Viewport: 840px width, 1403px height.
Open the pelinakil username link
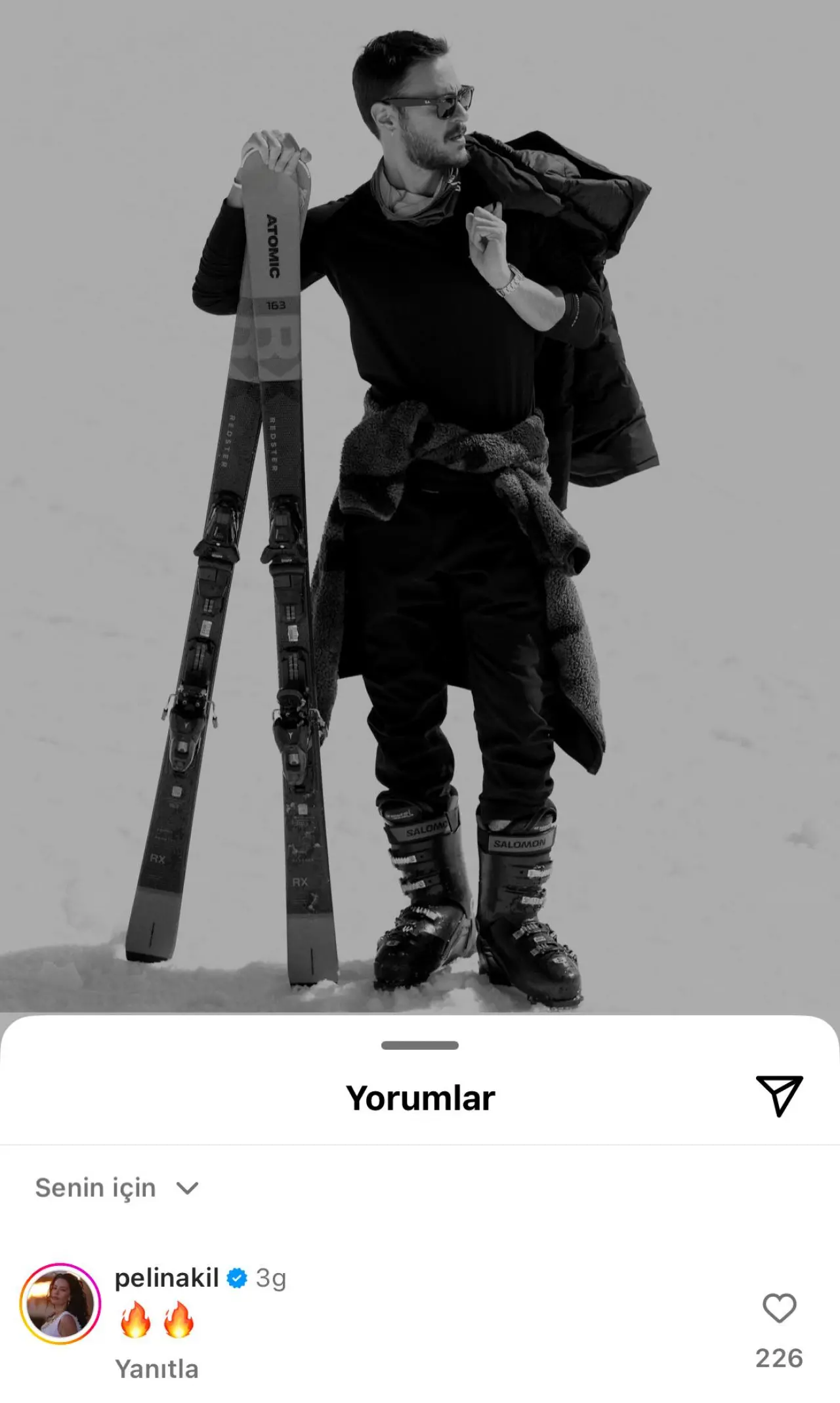pyautogui.click(x=167, y=1278)
